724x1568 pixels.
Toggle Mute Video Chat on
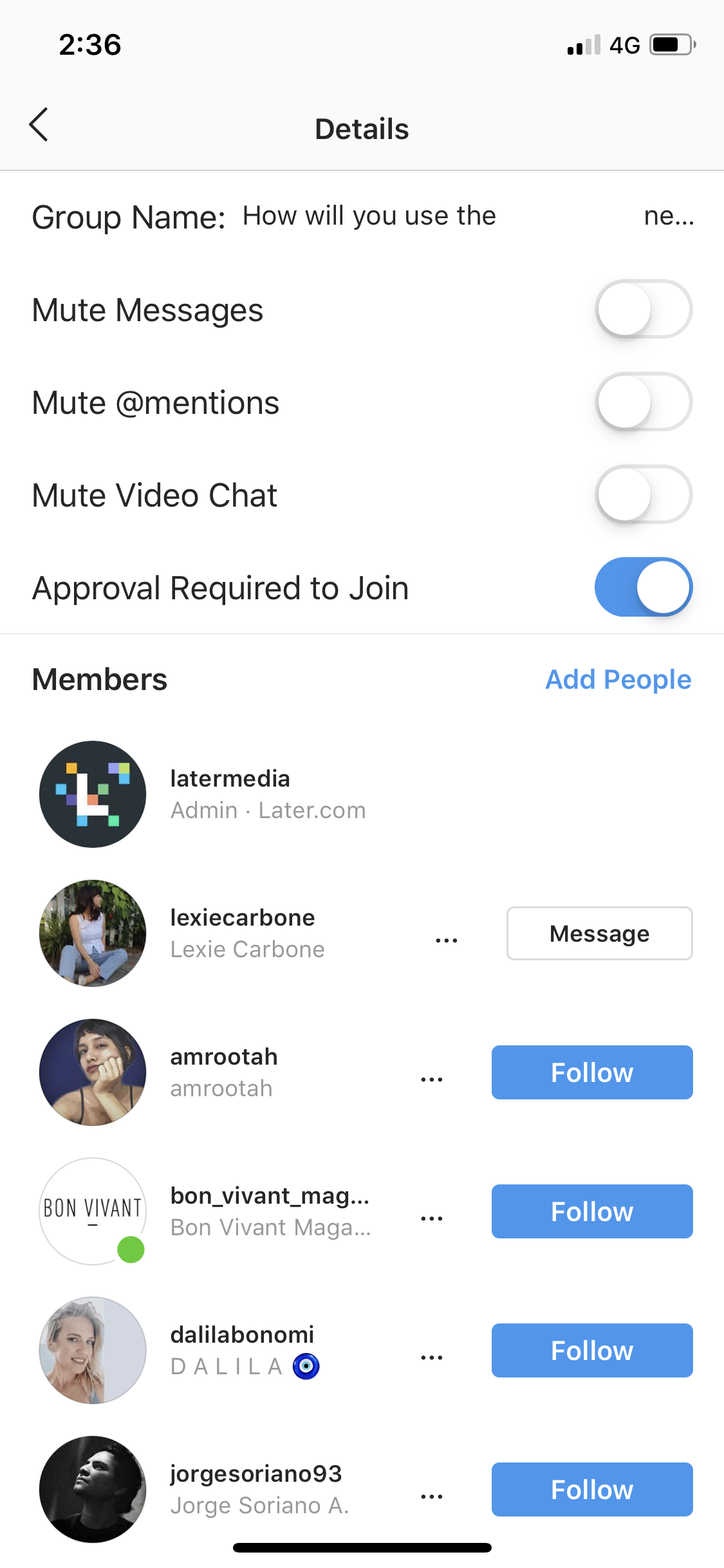tap(643, 495)
